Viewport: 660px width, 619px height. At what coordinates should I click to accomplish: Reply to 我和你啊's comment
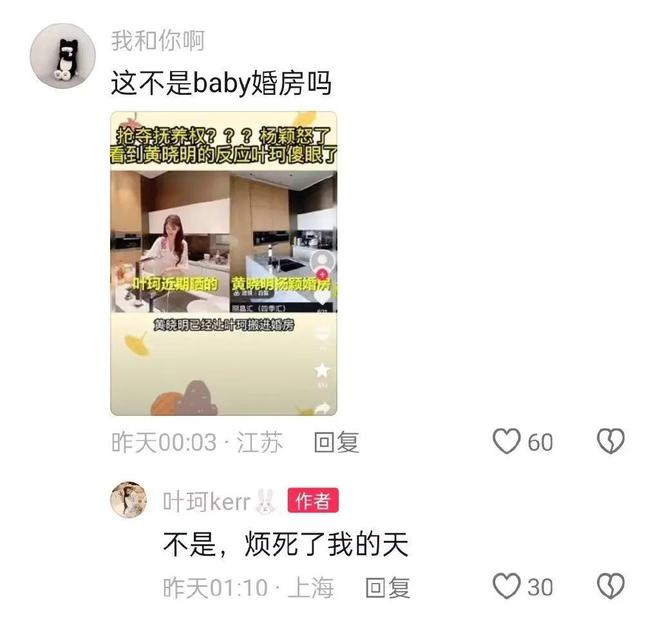[x=336, y=442]
